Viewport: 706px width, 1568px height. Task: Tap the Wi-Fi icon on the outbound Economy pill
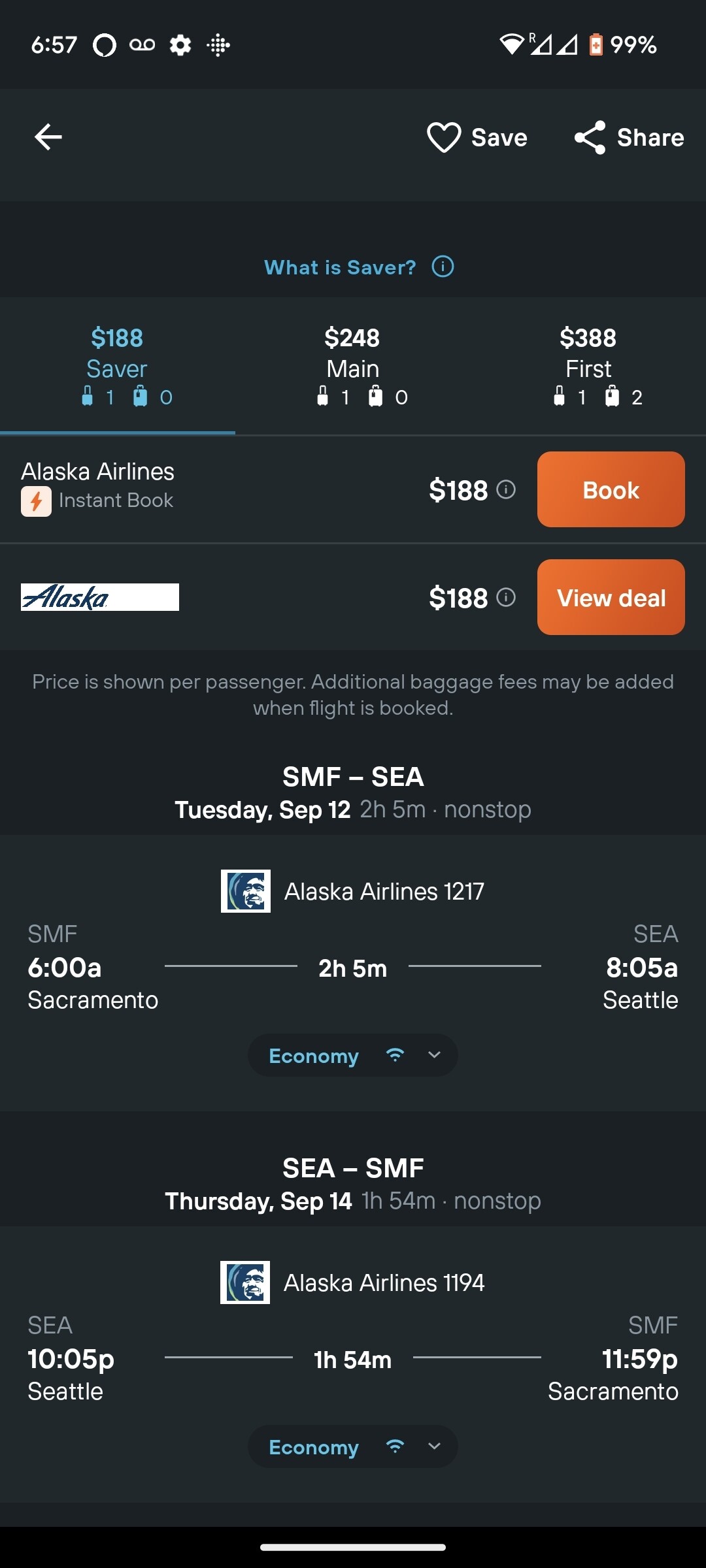[x=394, y=1054]
